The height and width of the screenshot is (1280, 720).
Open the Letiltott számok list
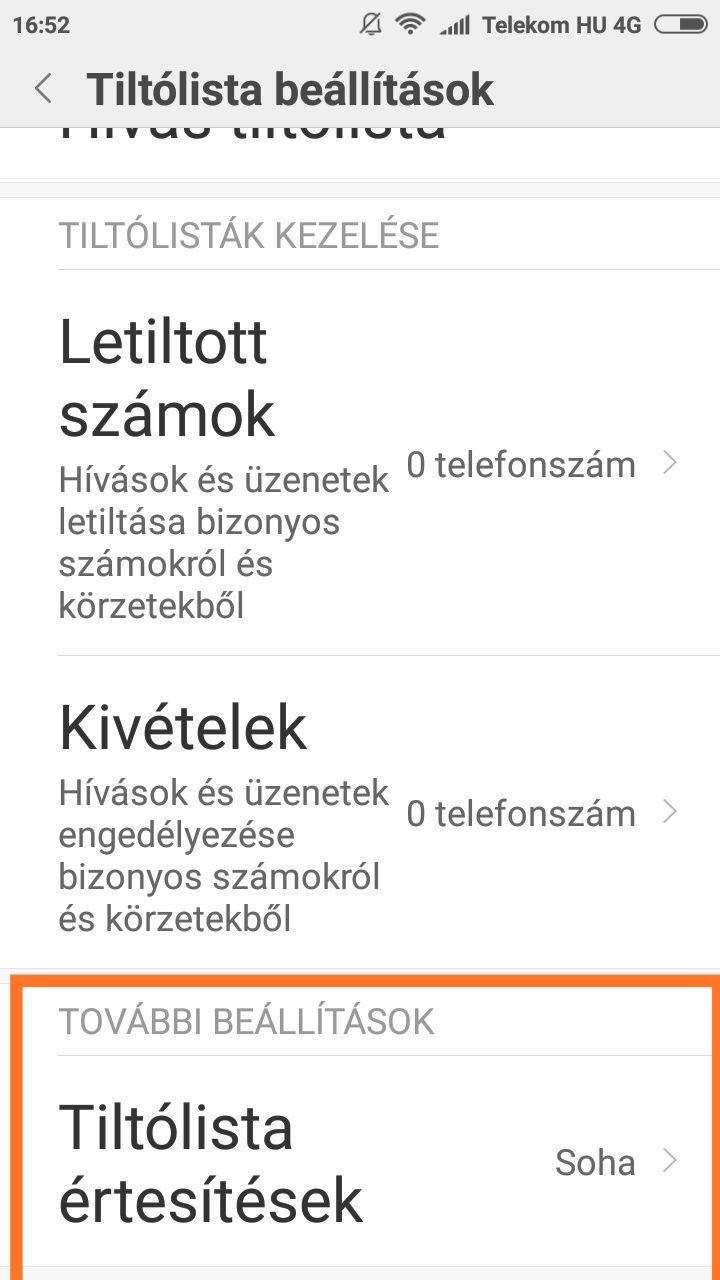coord(360,463)
